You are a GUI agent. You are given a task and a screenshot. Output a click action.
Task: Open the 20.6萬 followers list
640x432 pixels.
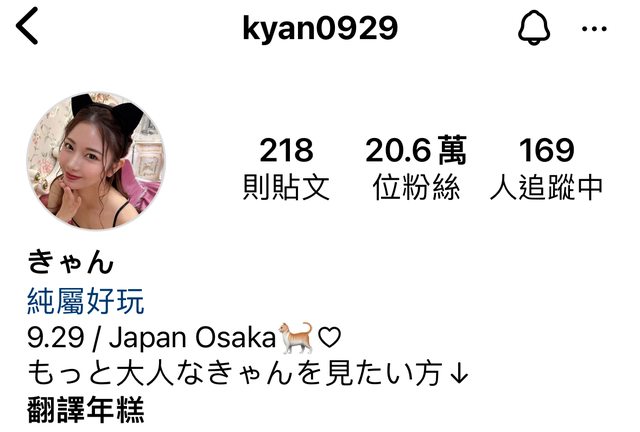416,167
